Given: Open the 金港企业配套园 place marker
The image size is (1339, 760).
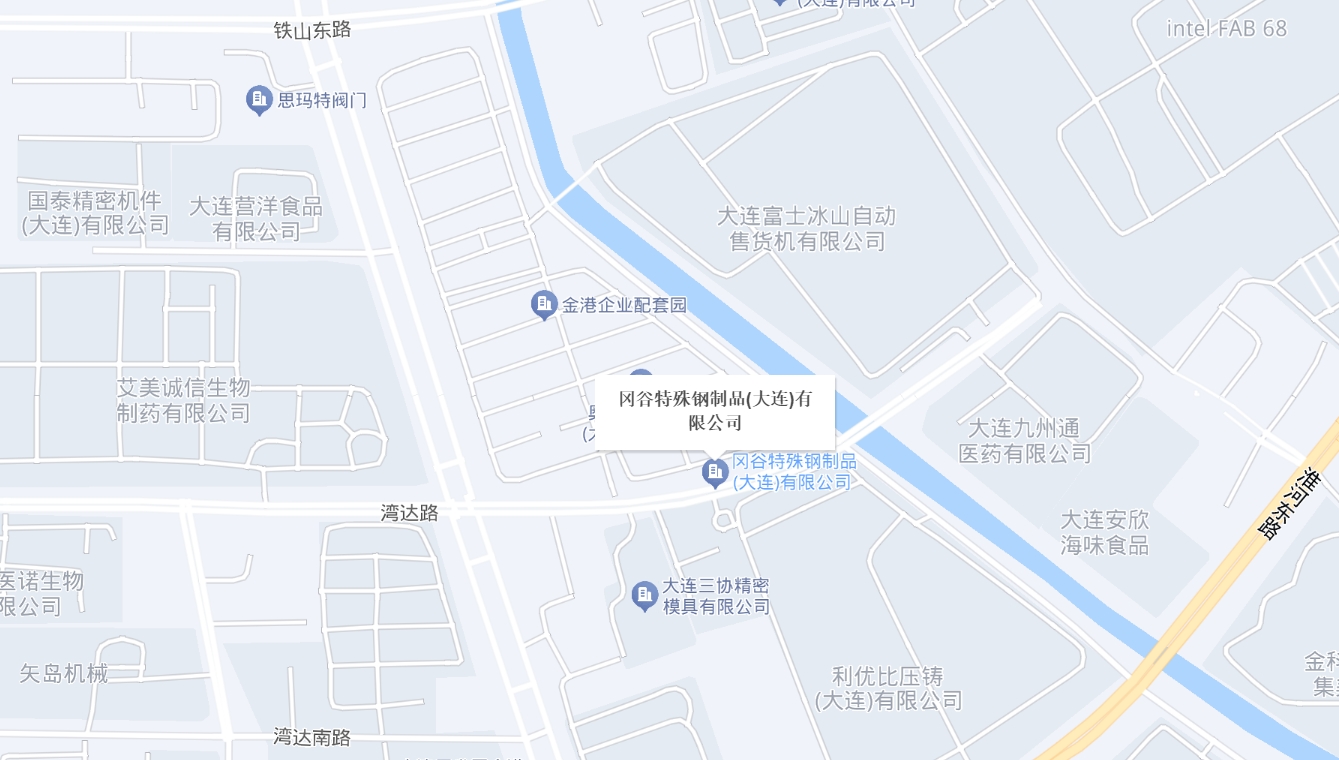Looking at the screenshot, I should 544,304.
